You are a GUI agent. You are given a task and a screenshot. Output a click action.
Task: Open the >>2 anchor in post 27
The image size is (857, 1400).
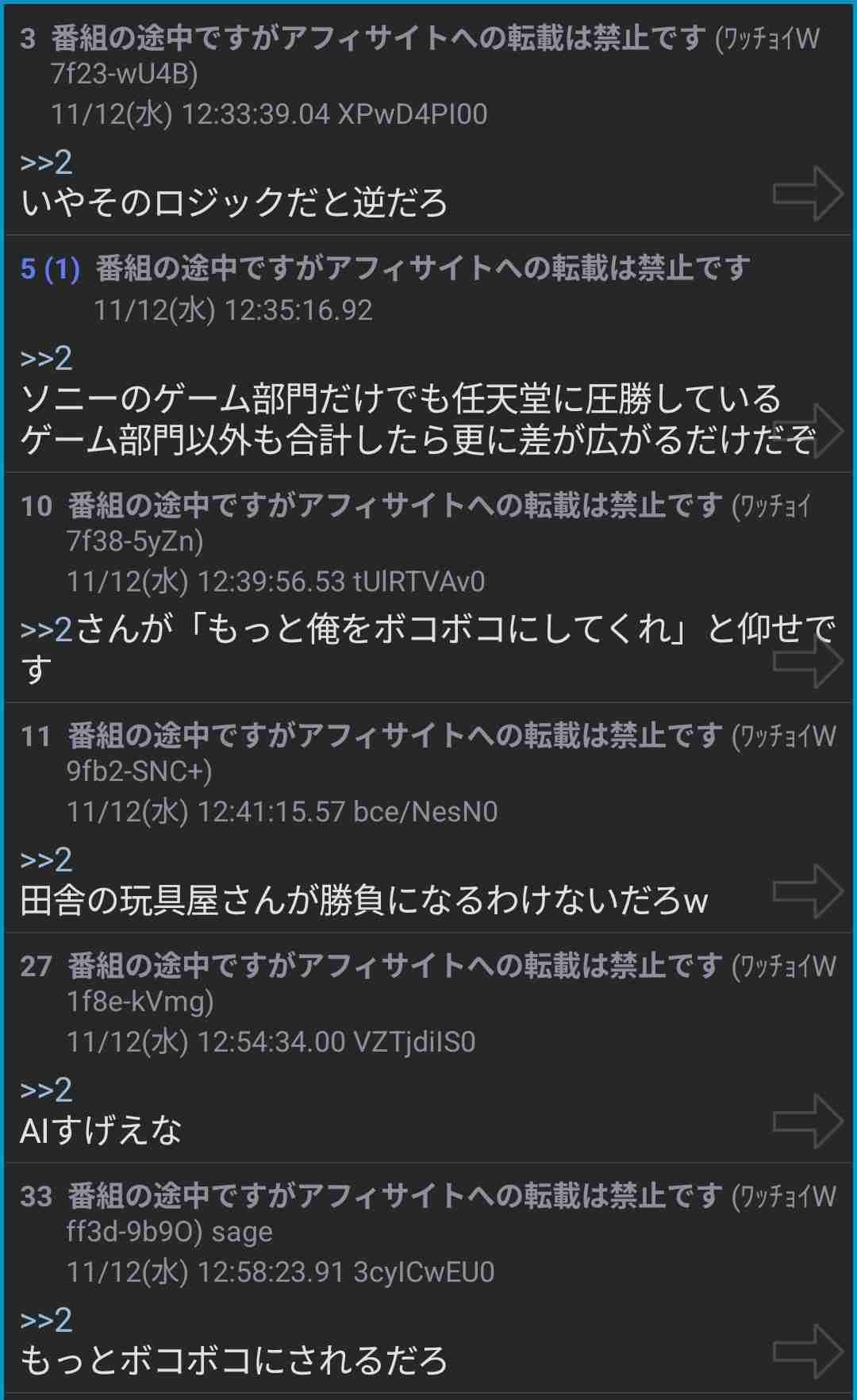(46, 1090)
